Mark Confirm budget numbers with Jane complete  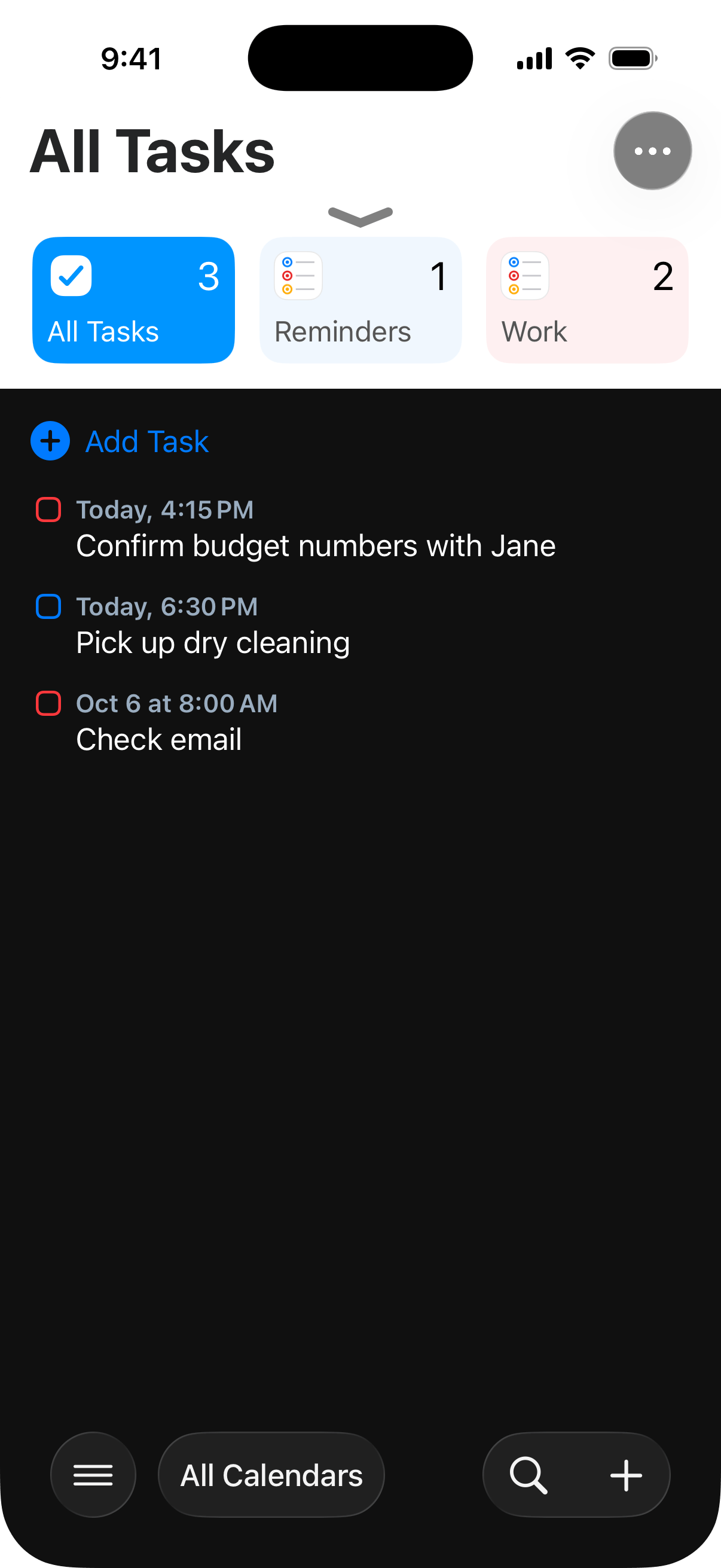point(48,510)
